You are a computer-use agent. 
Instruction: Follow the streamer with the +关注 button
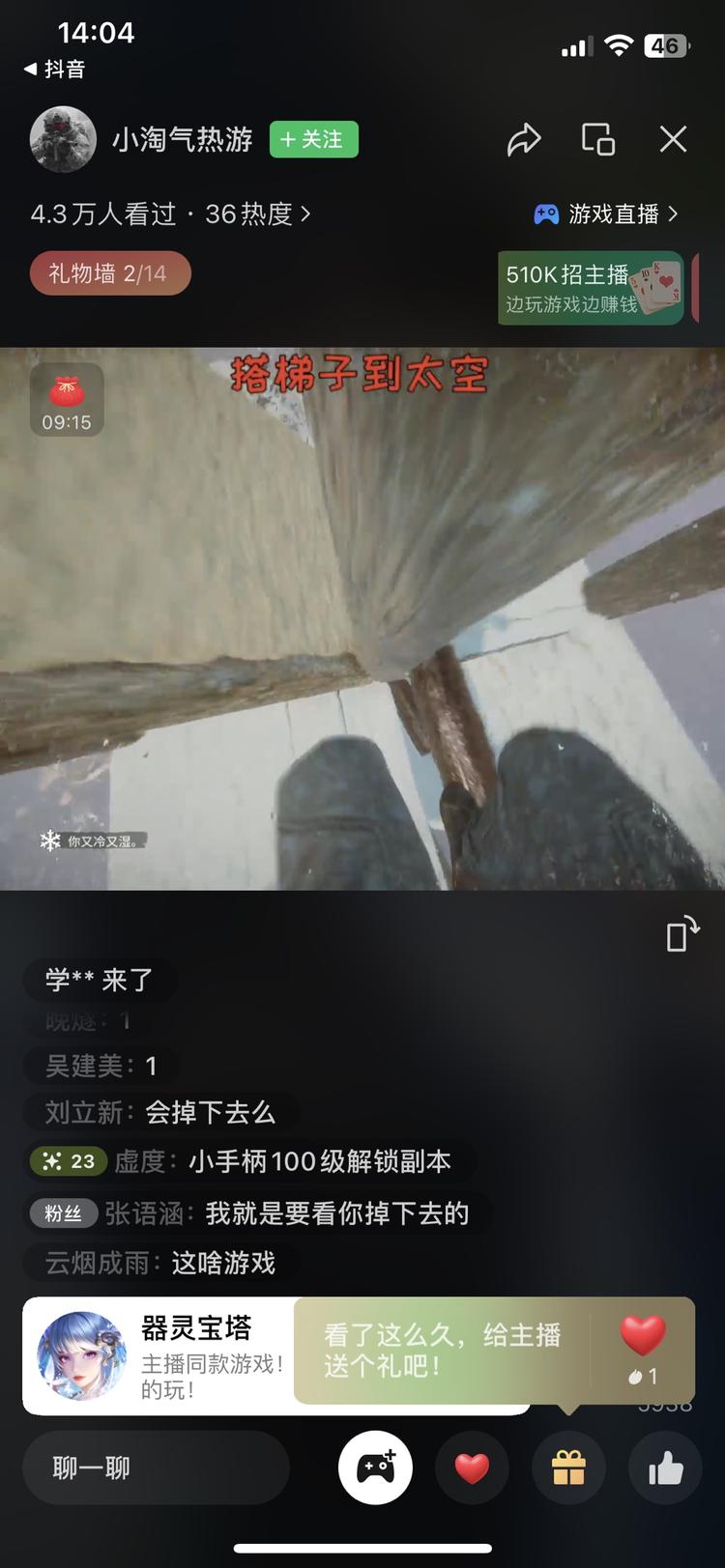[x=312, y=139]
